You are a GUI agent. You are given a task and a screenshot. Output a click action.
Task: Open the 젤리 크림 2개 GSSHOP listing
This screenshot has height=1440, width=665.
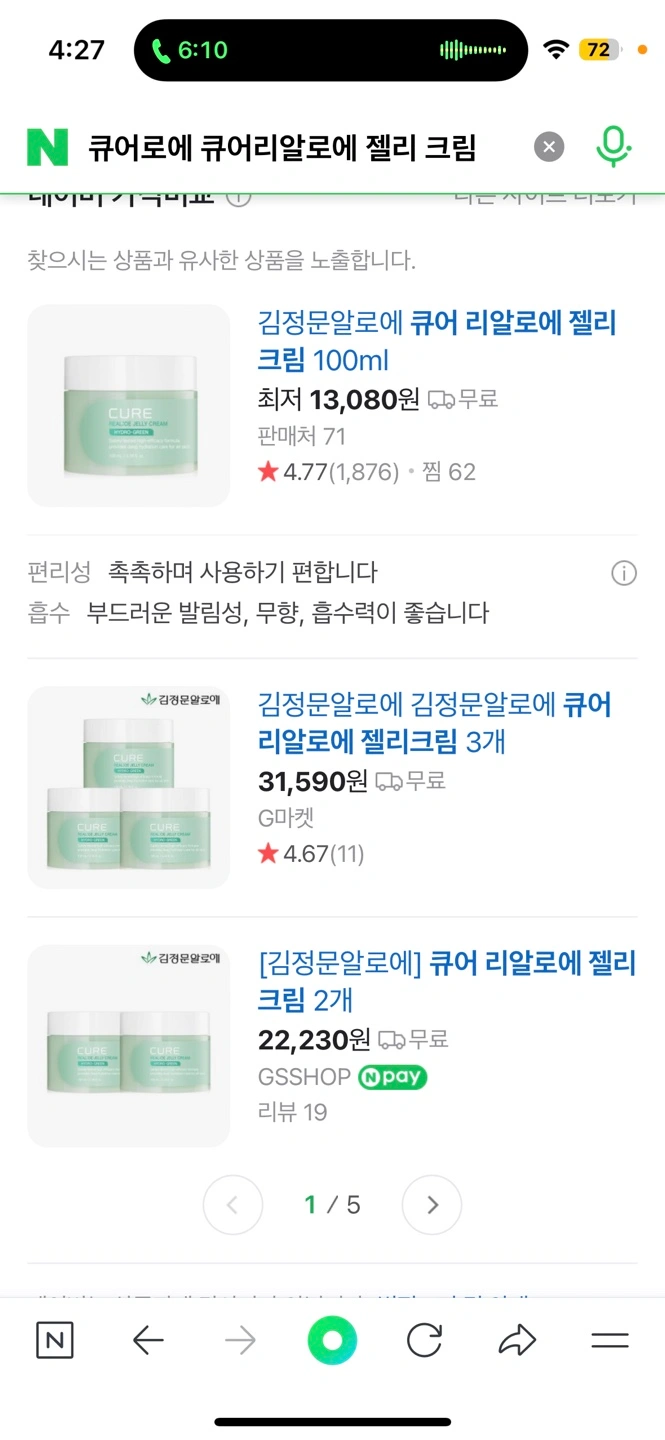click(x=447, y=981)
